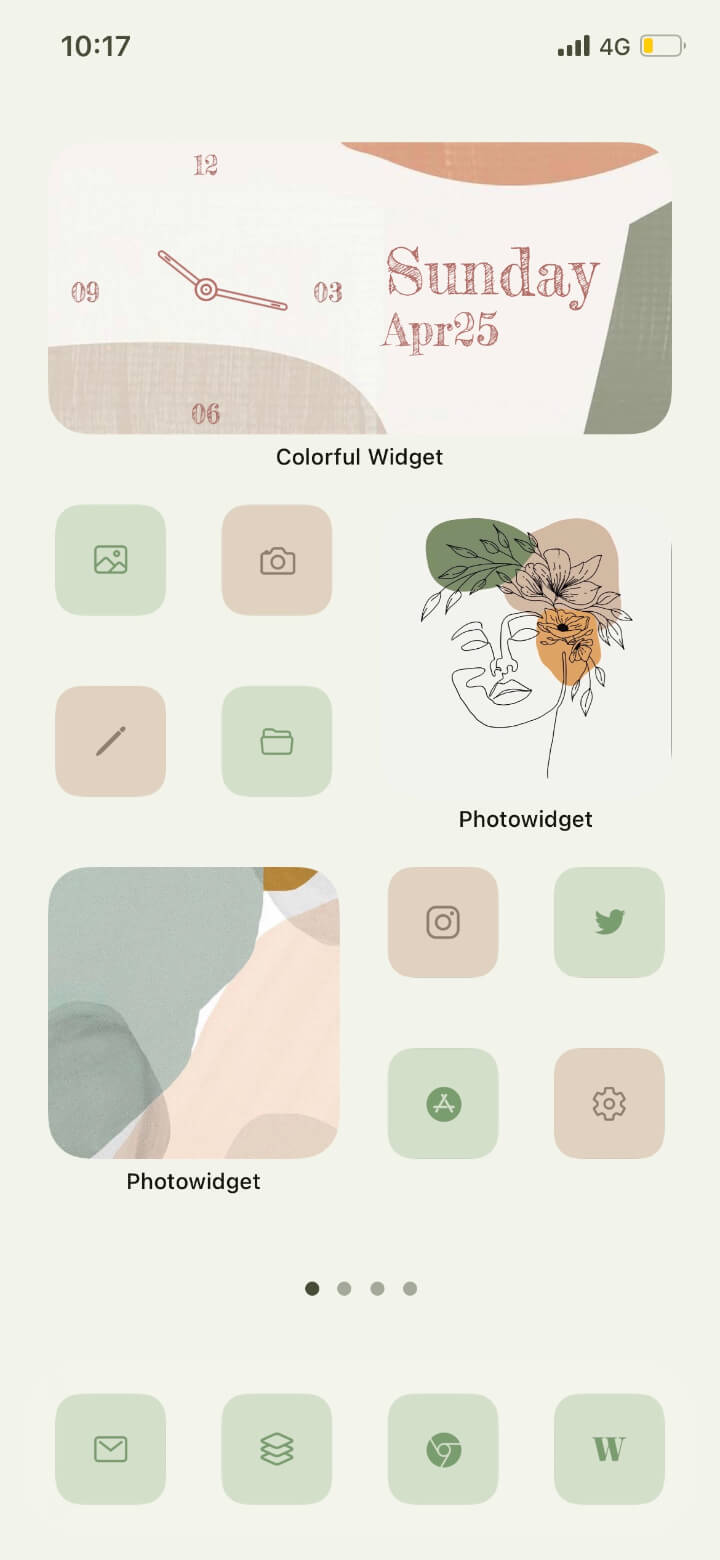The image size is (720, 1560).
Task: Open the Colorful Widget clock and date
Action: click(x=360, y=288)
